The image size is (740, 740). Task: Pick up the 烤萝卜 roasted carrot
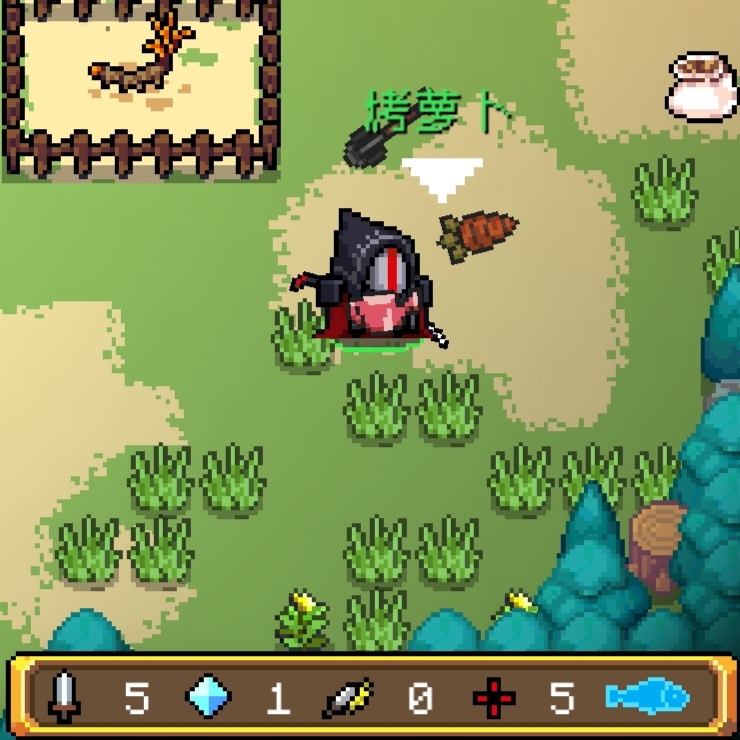479,233
